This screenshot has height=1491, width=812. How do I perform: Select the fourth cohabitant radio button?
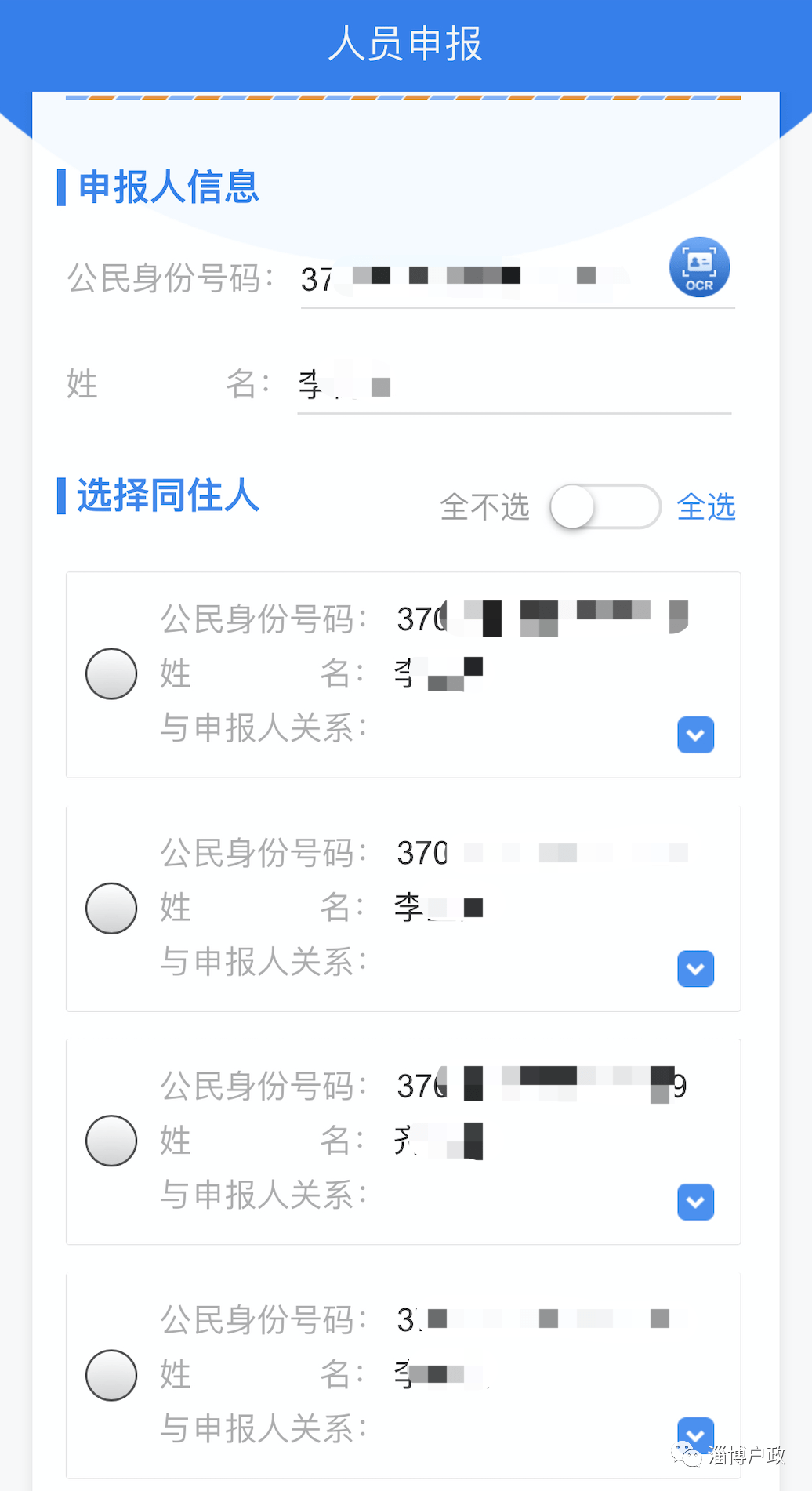tap(111, 1374)
